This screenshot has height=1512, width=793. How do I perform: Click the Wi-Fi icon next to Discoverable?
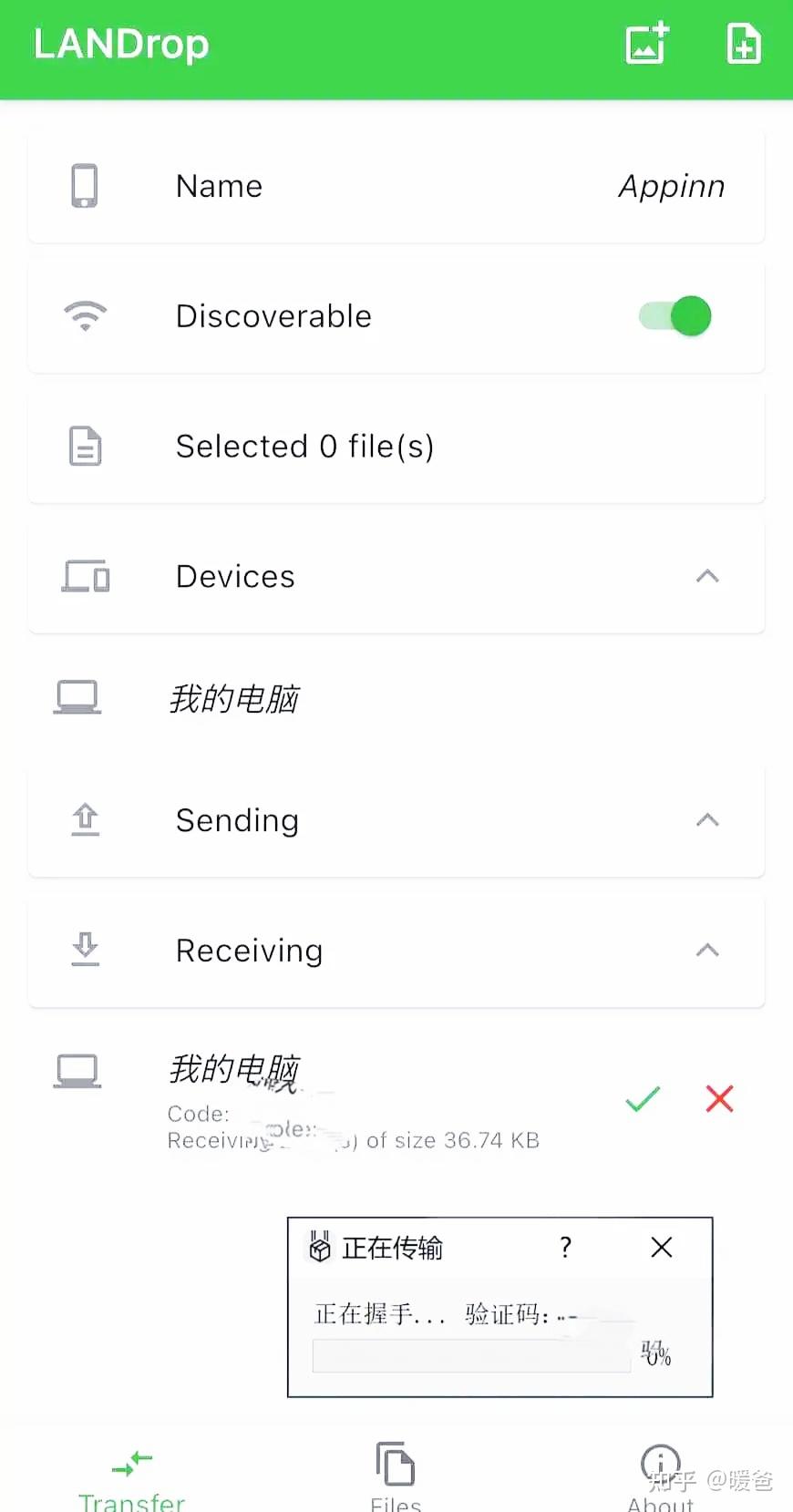[x=85, y=316]
